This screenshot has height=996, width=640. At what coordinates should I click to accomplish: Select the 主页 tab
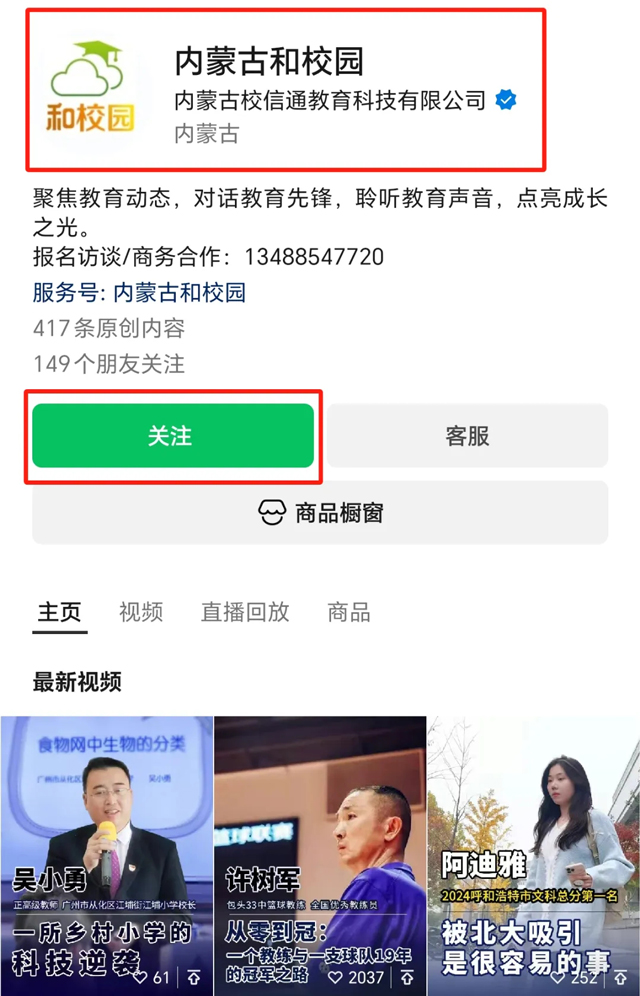pyautogui.click(x=60, y=612)
